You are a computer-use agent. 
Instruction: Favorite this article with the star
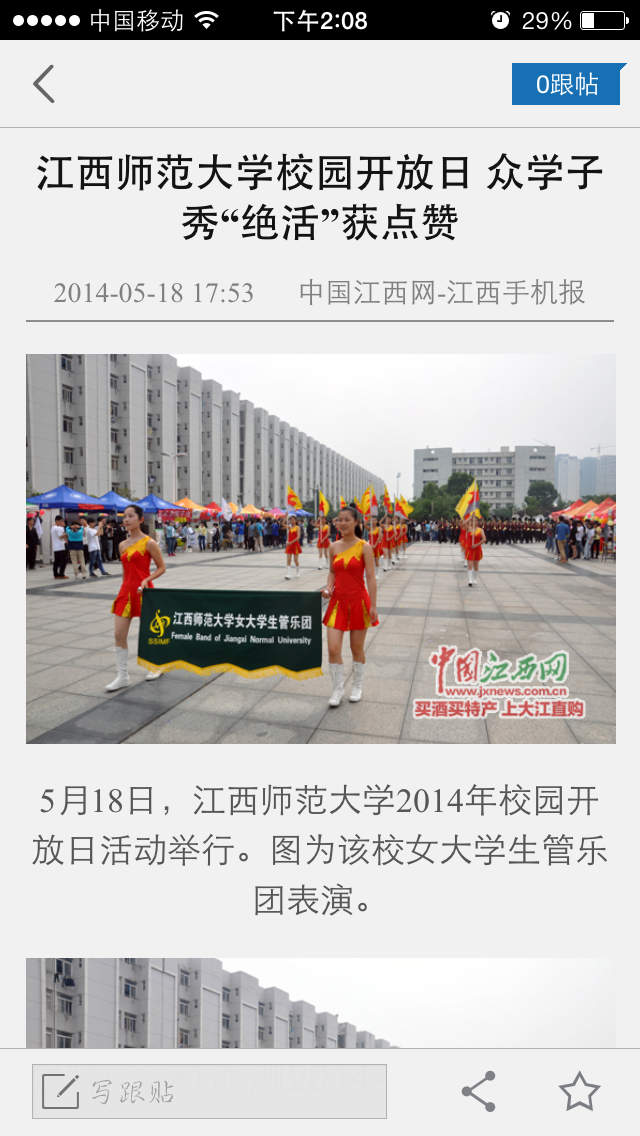(x=579, y=1091)
